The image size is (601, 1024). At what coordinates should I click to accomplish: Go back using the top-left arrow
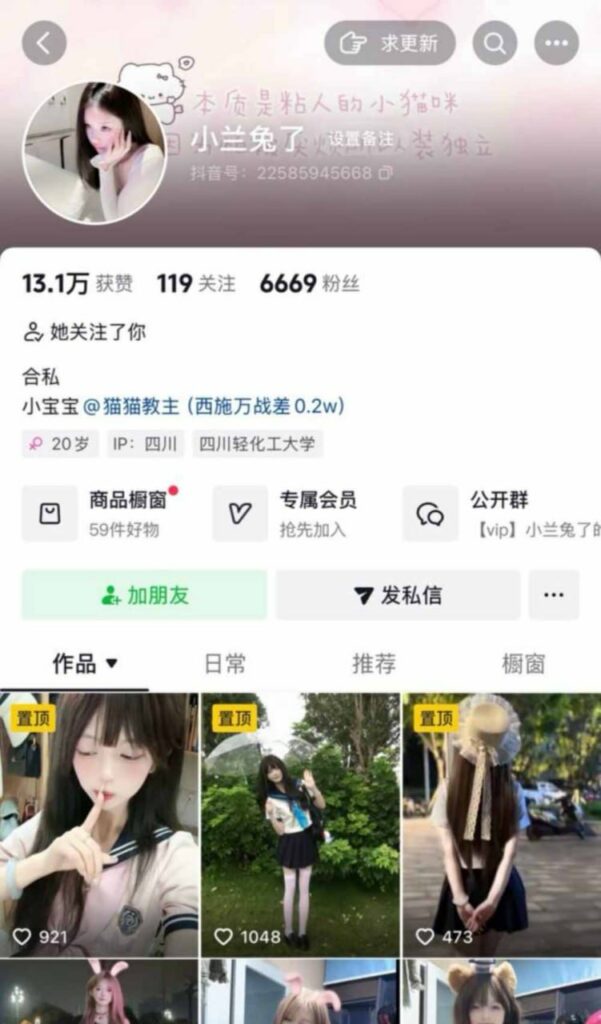point(44,43)
